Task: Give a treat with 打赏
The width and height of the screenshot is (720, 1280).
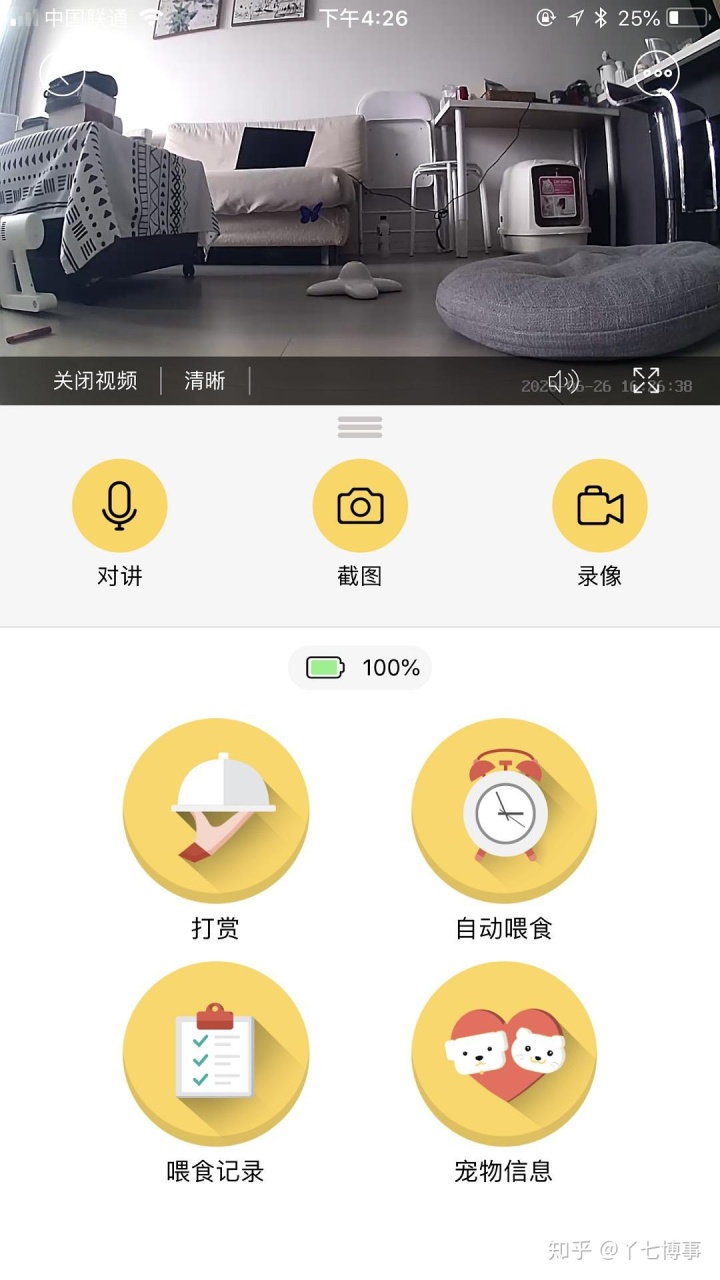Action: pyautogui.click(x=215, y=811)
